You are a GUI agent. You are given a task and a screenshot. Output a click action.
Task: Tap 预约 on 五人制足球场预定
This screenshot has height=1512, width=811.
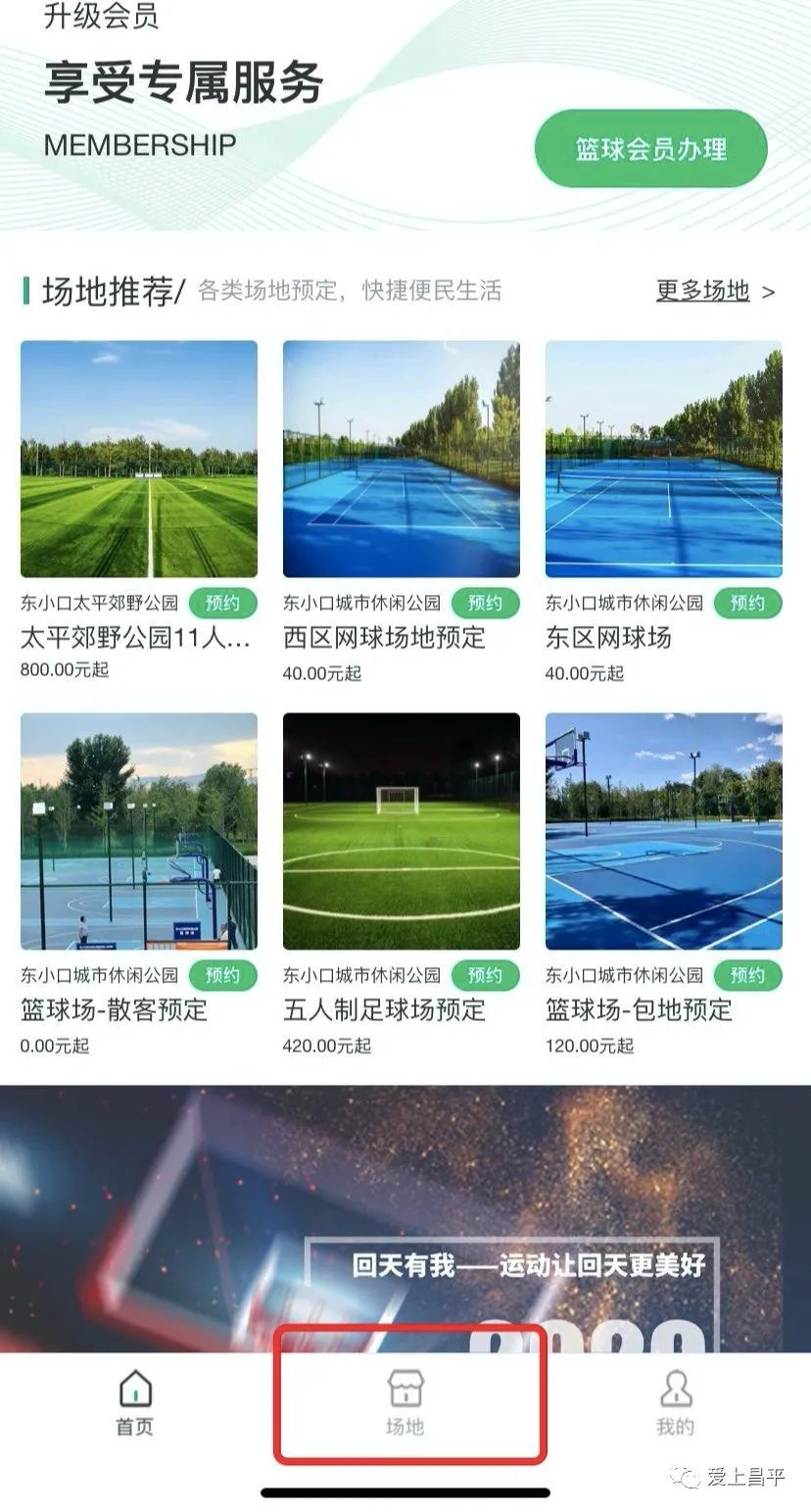click(x=487, y=976)
